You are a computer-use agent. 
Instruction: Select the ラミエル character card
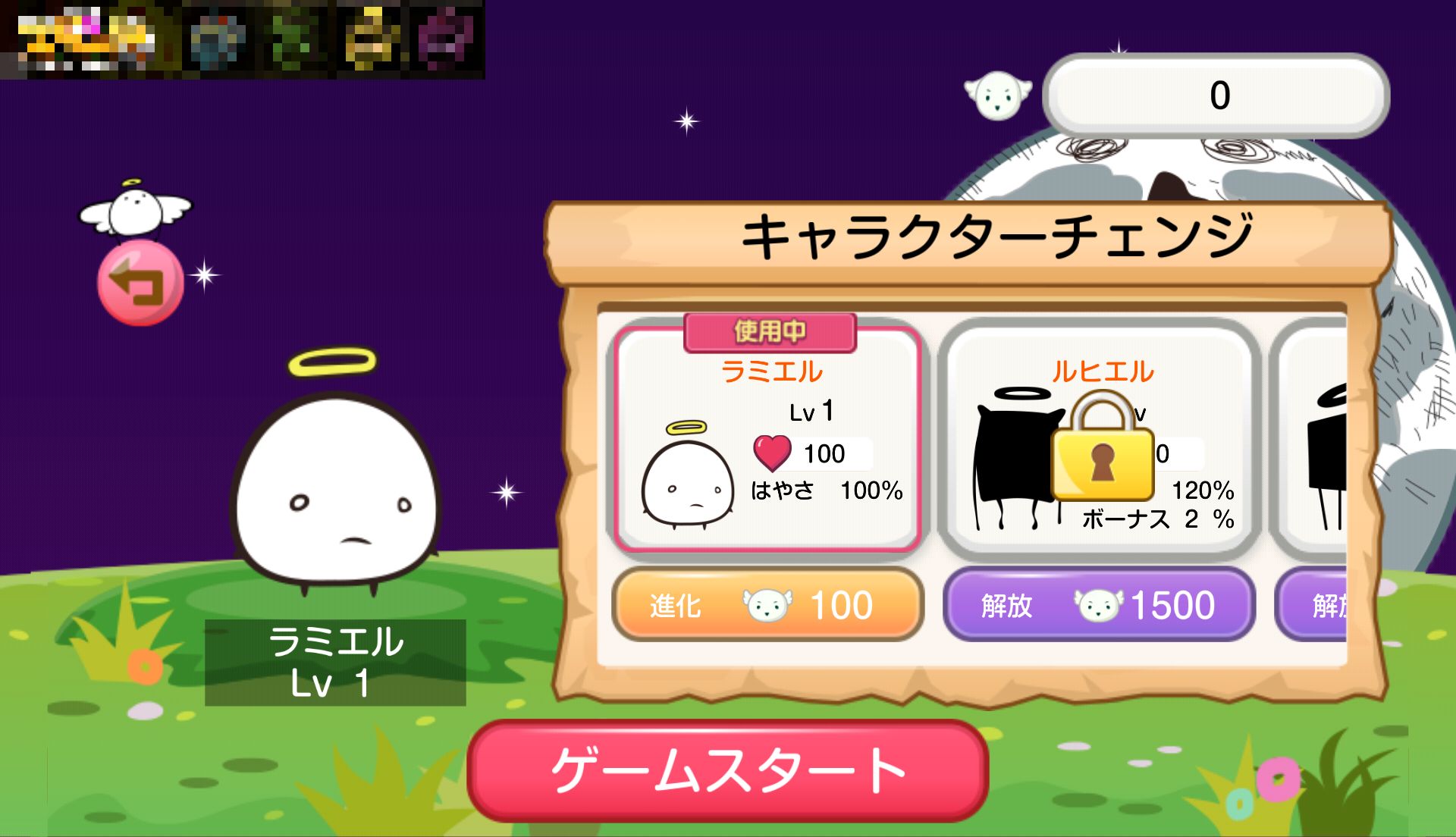coord(767,440)
